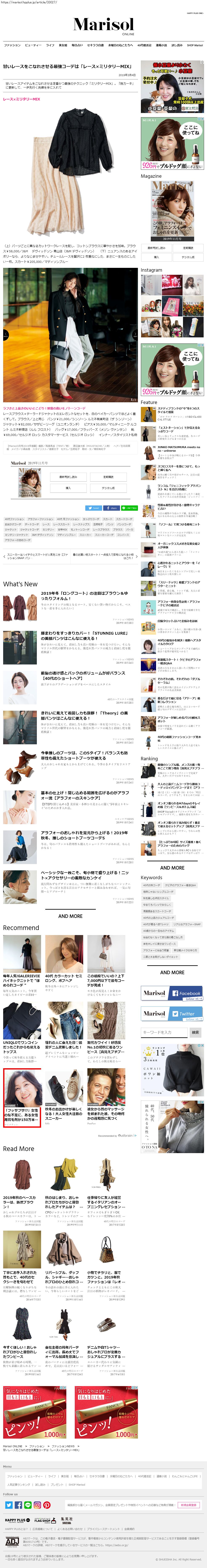Tap AND MORE under What's New

coord(70,916)
